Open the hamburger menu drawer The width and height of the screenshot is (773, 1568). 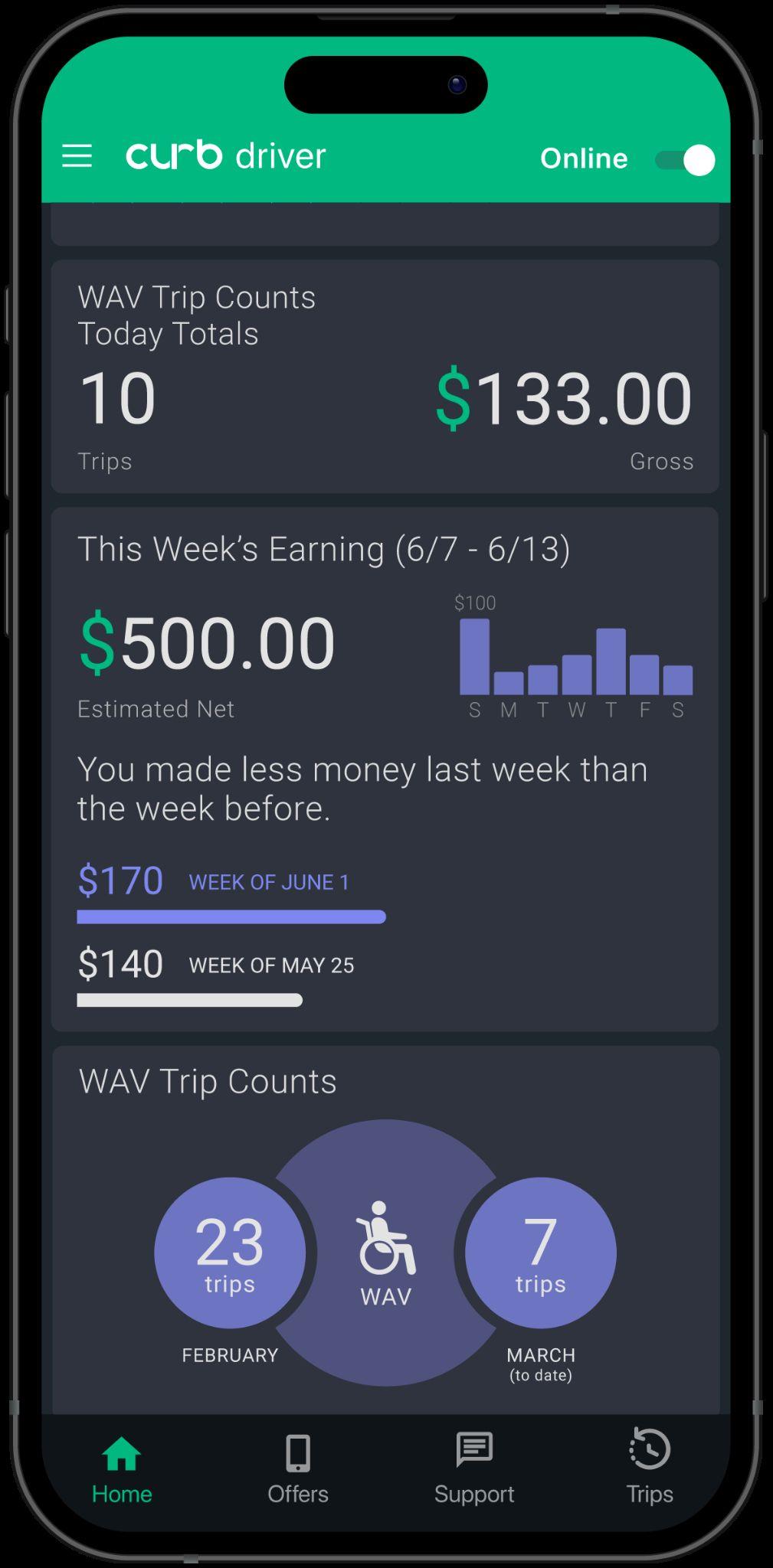[x=77, y=156]
